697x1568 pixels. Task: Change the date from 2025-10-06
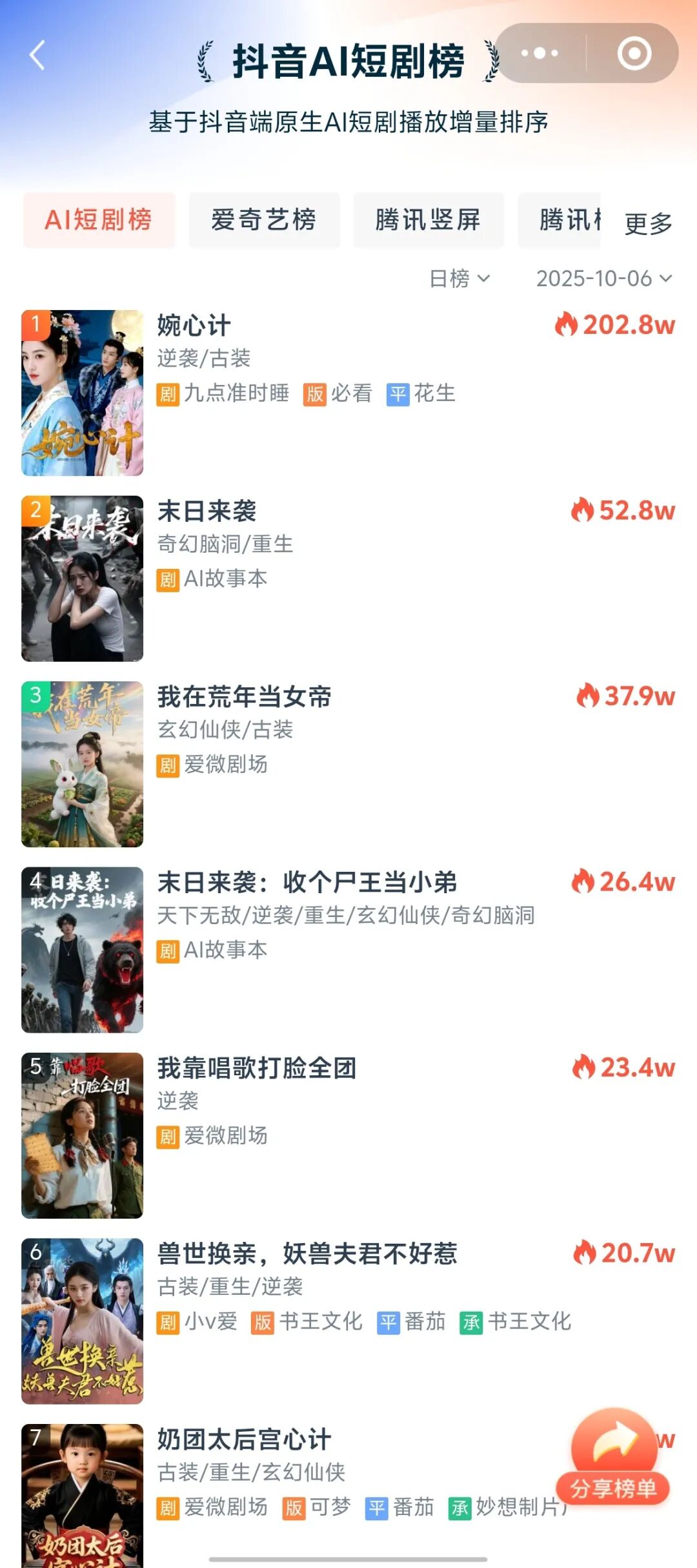pos(603,278)
